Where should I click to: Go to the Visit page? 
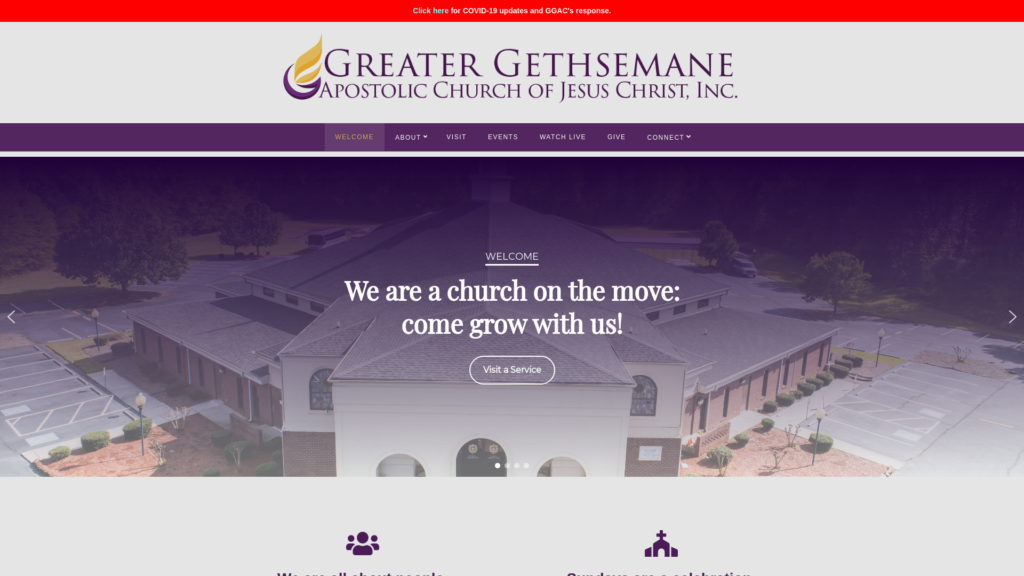(456, 137)
